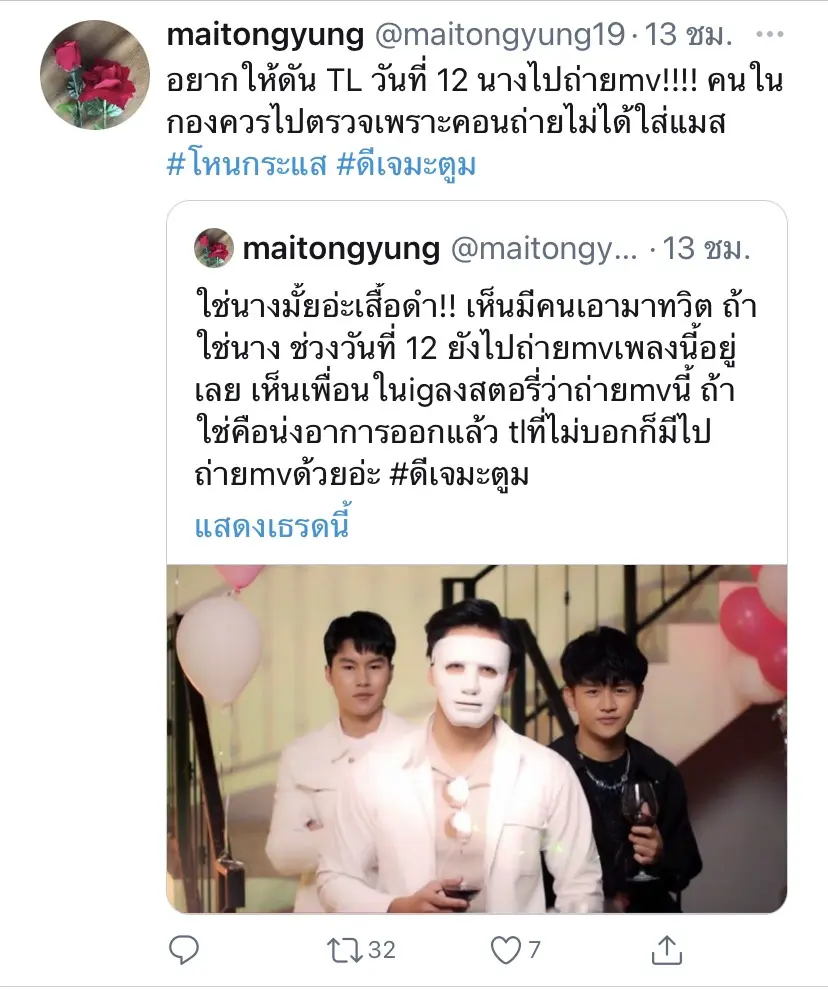Like the tweet with 7 likes

click(x=508, y=949)
